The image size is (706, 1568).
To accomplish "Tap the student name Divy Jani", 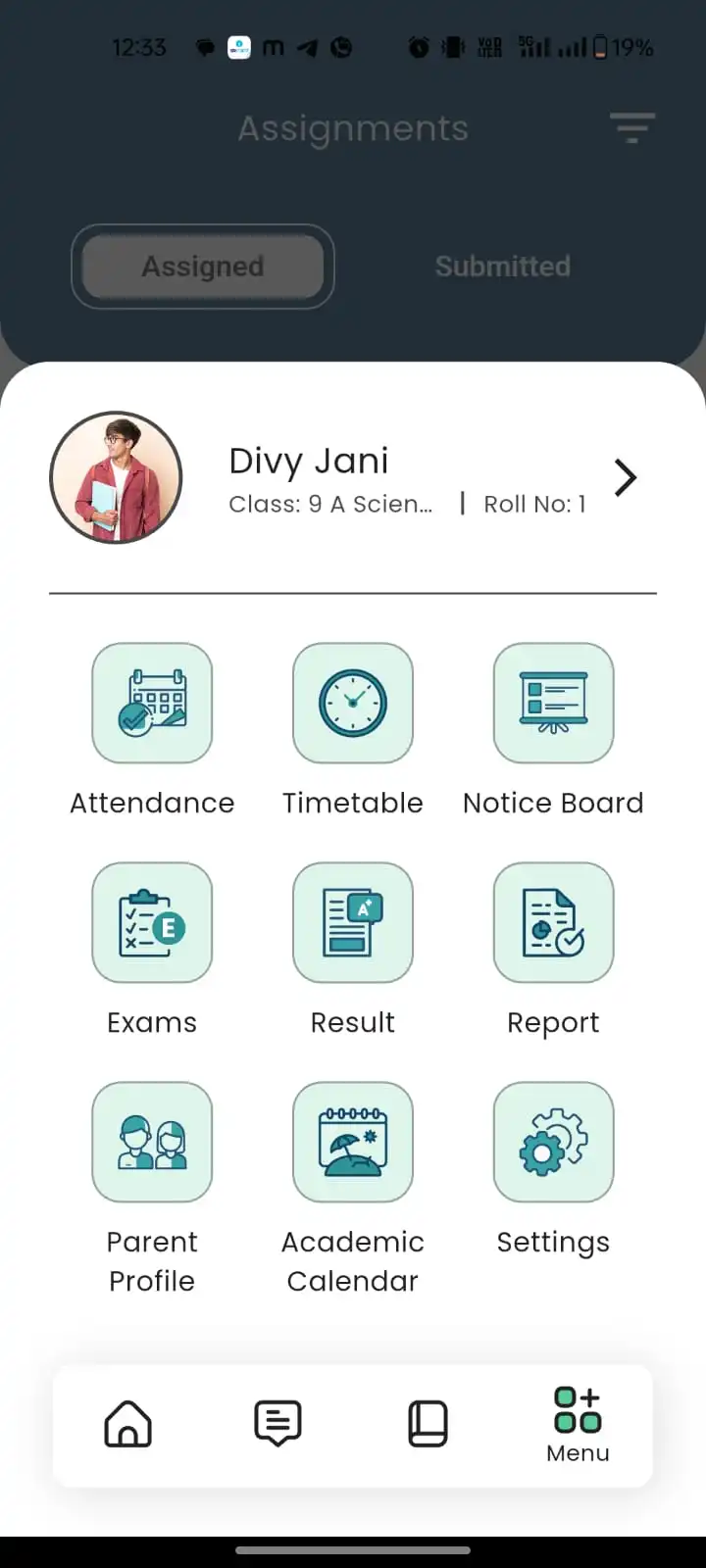I will point(309,461).
